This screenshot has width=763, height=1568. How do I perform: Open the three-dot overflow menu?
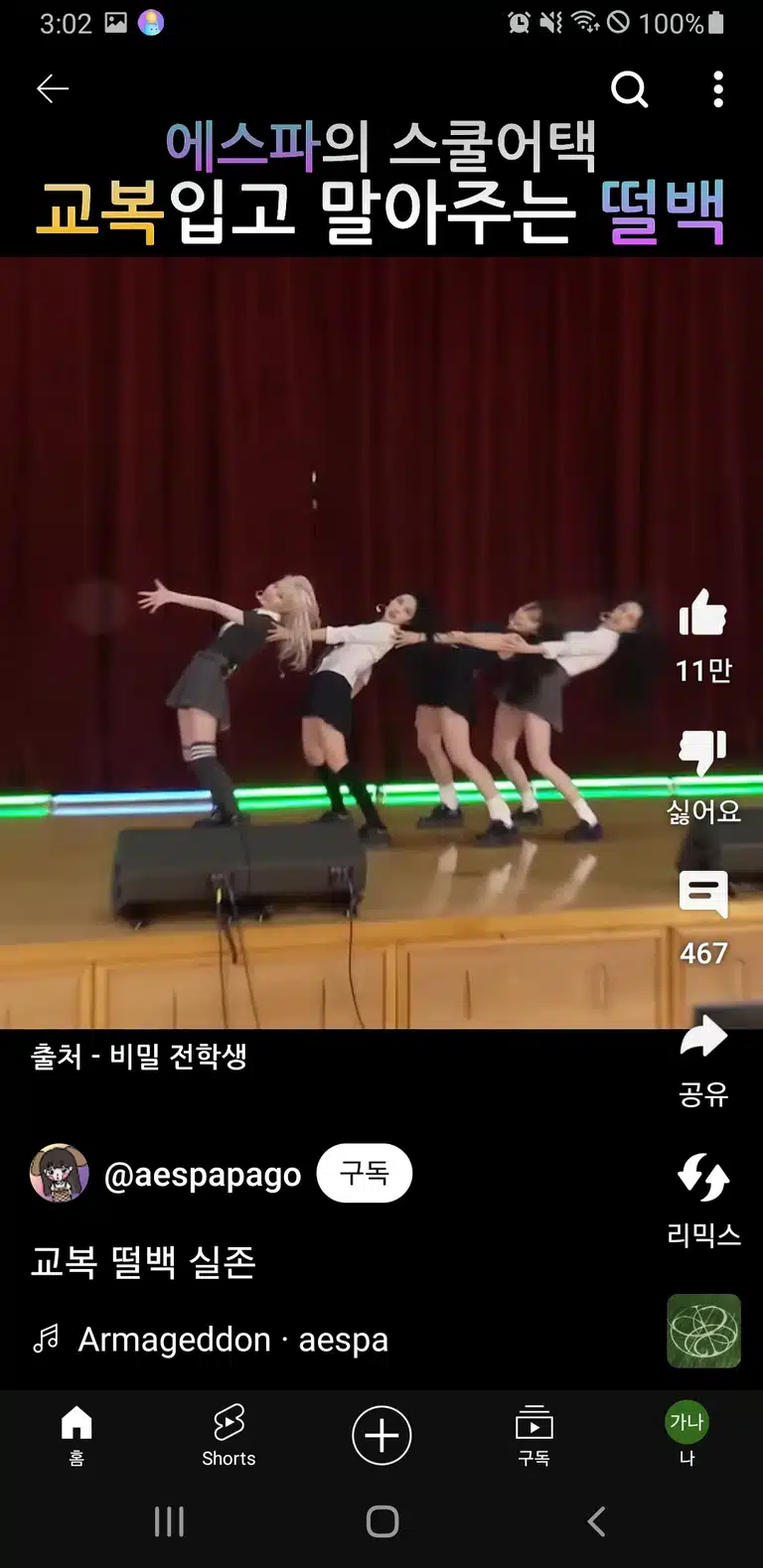click(717, 89)
